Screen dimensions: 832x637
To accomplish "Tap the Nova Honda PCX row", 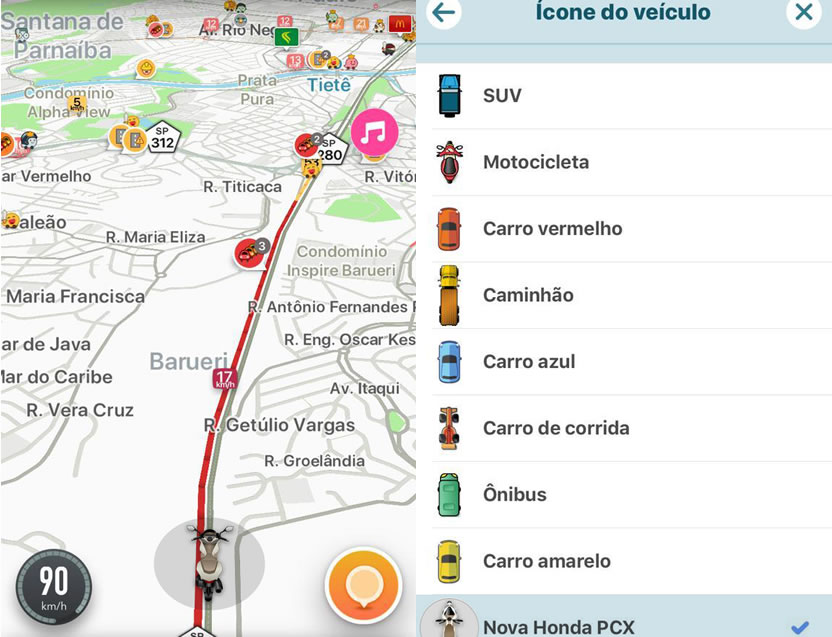I will click(624, 620).
